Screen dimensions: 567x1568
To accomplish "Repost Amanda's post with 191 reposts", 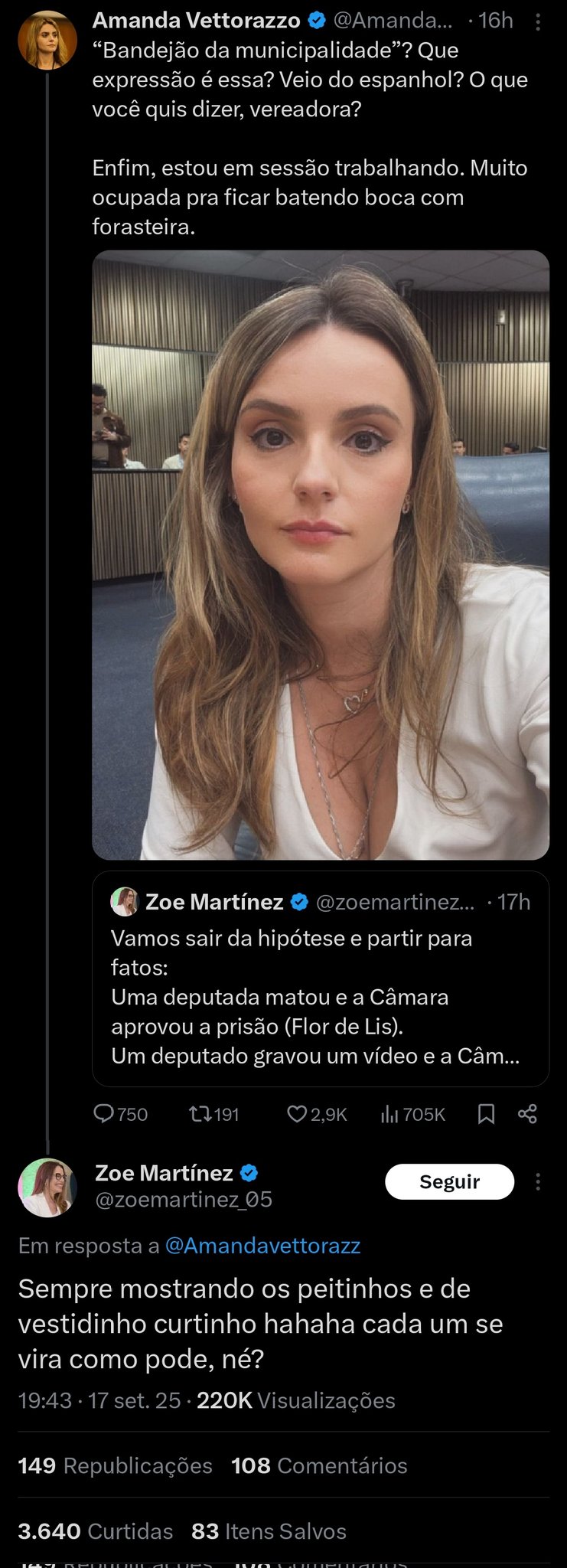I will 213,1114.
